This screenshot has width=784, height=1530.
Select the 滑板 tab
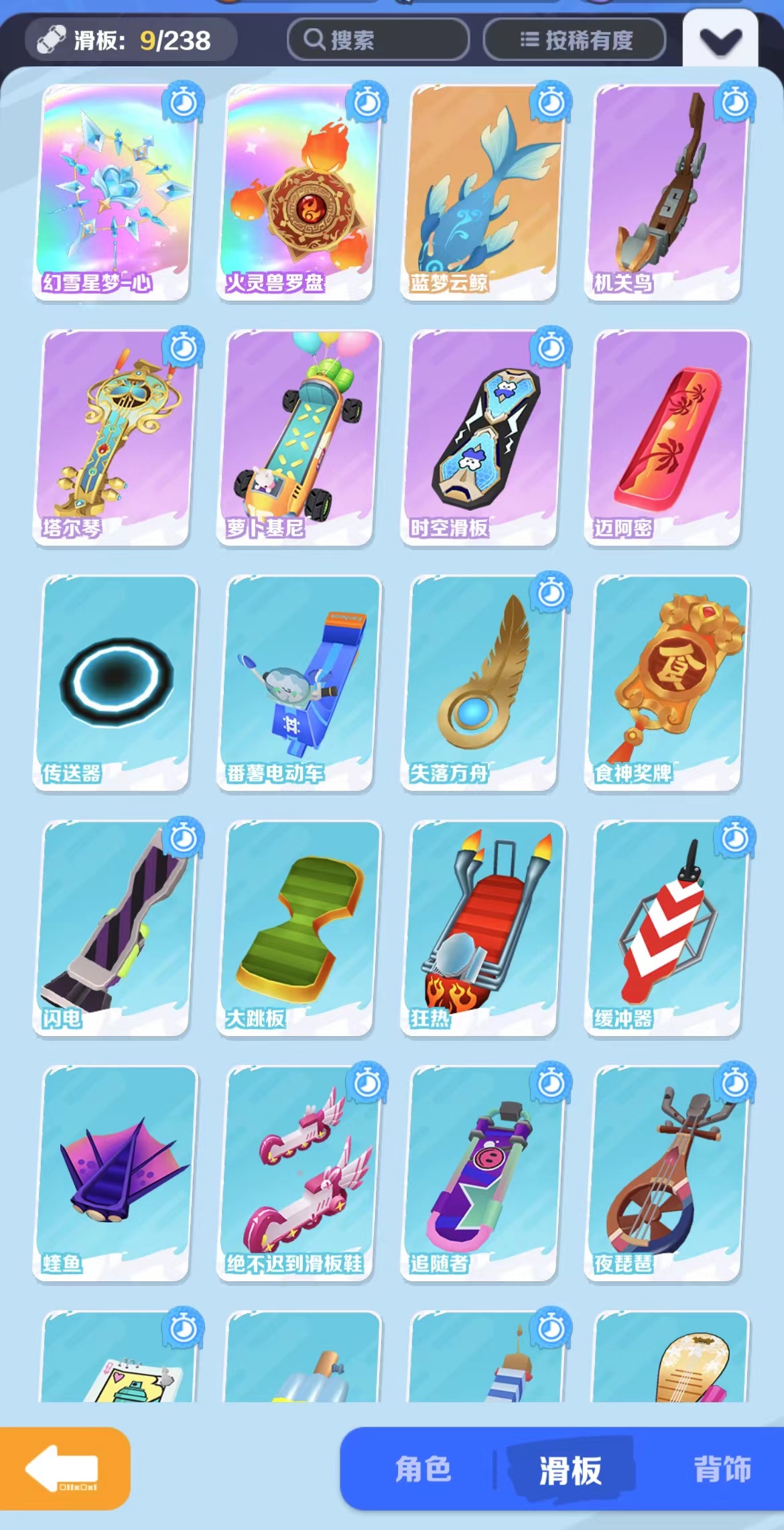[570, 1470]
